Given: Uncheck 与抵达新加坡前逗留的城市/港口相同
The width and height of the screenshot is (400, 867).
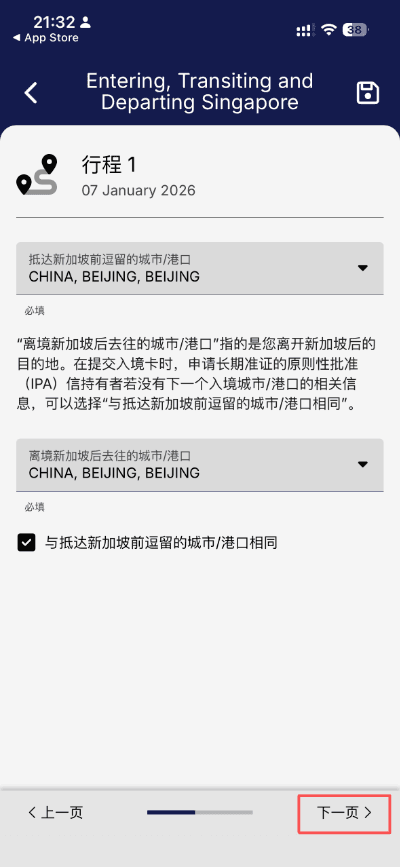Looking at the screenshot, I should point(26,543).
